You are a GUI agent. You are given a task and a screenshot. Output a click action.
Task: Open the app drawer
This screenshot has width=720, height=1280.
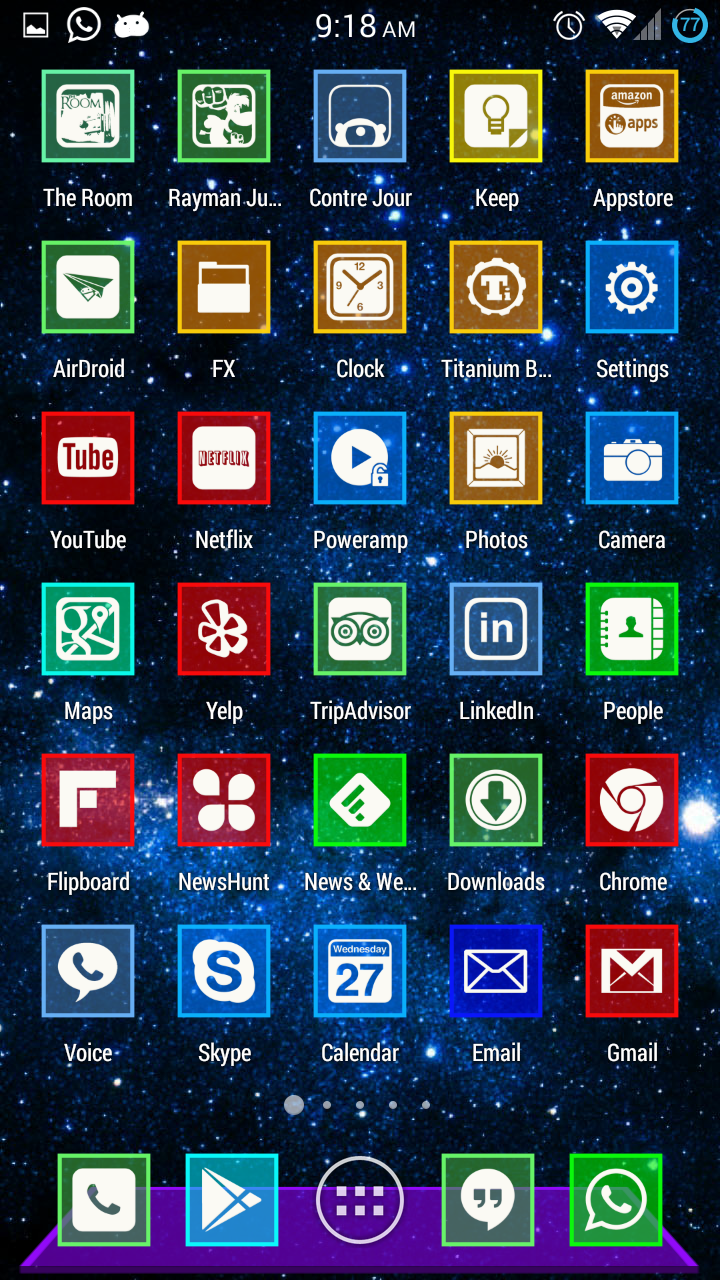pos(360,1199)
